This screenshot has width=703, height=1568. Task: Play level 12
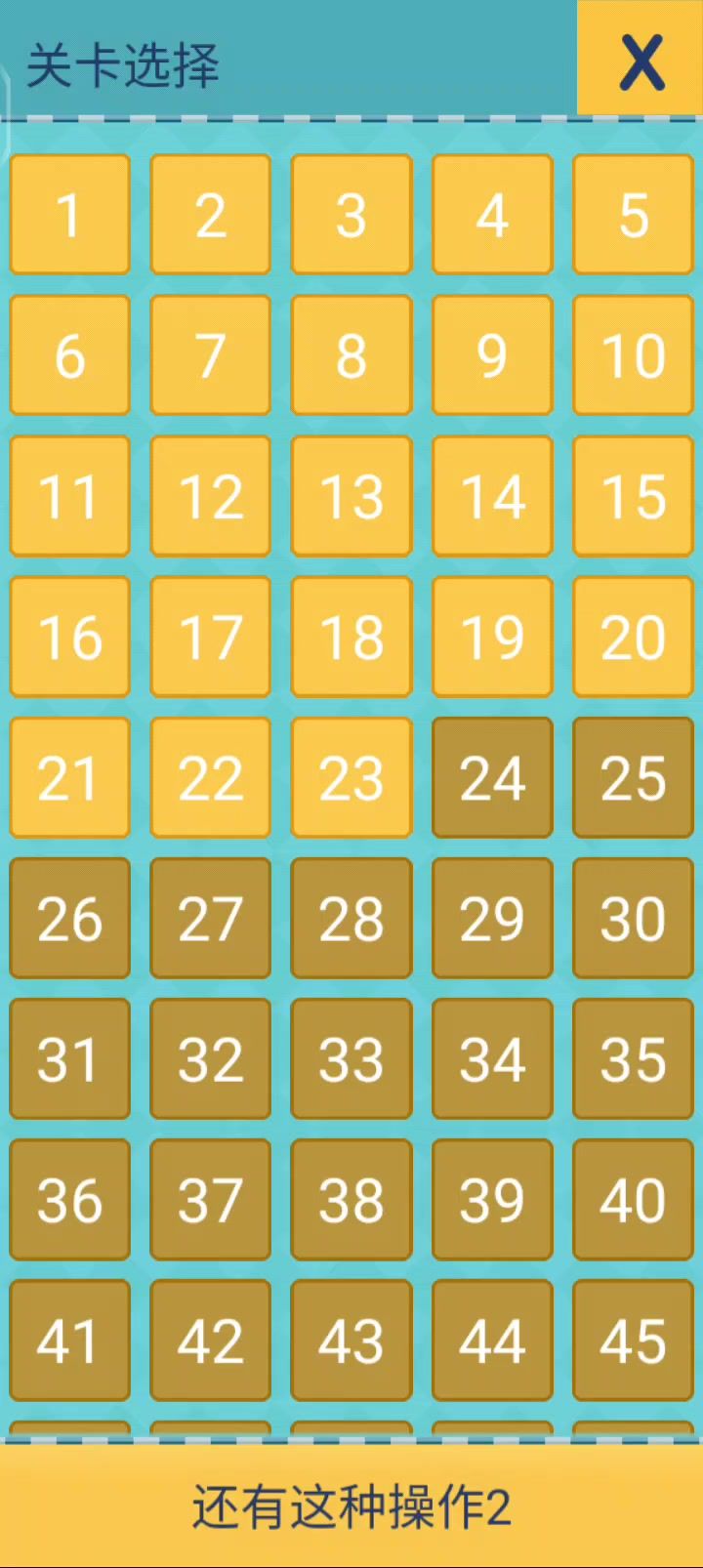pyautogui.click(x=210, y=496)
